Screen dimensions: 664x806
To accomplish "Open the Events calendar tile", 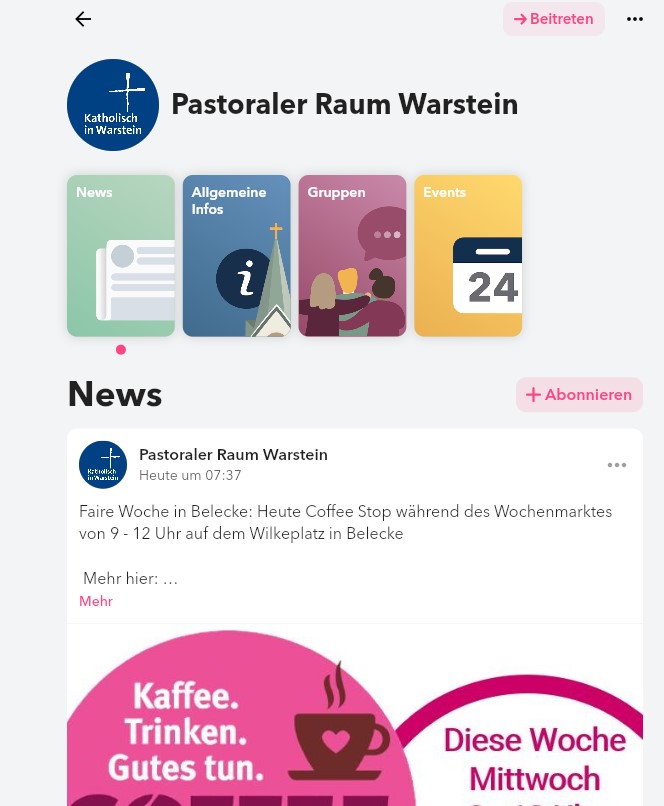I will click(x=468, y=256).
